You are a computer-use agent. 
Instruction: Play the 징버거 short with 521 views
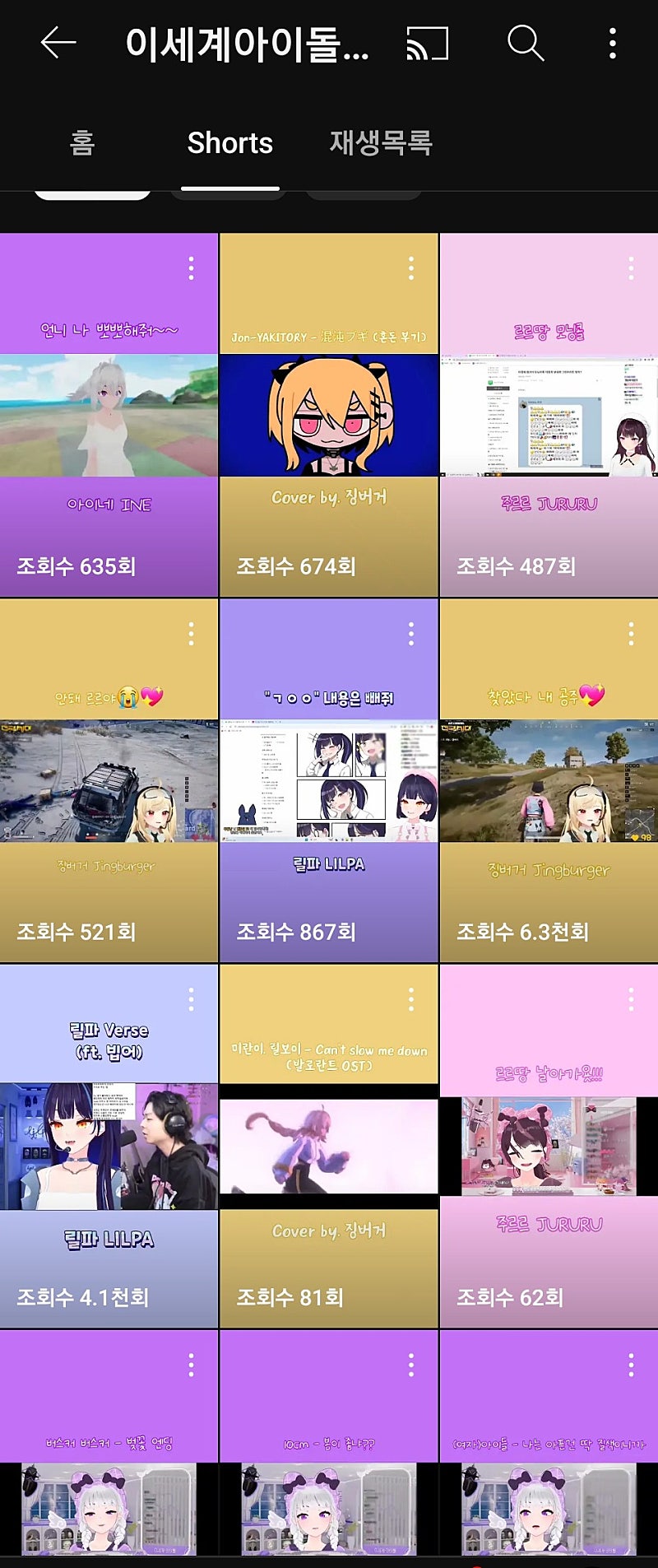click(x=109, y=781)
